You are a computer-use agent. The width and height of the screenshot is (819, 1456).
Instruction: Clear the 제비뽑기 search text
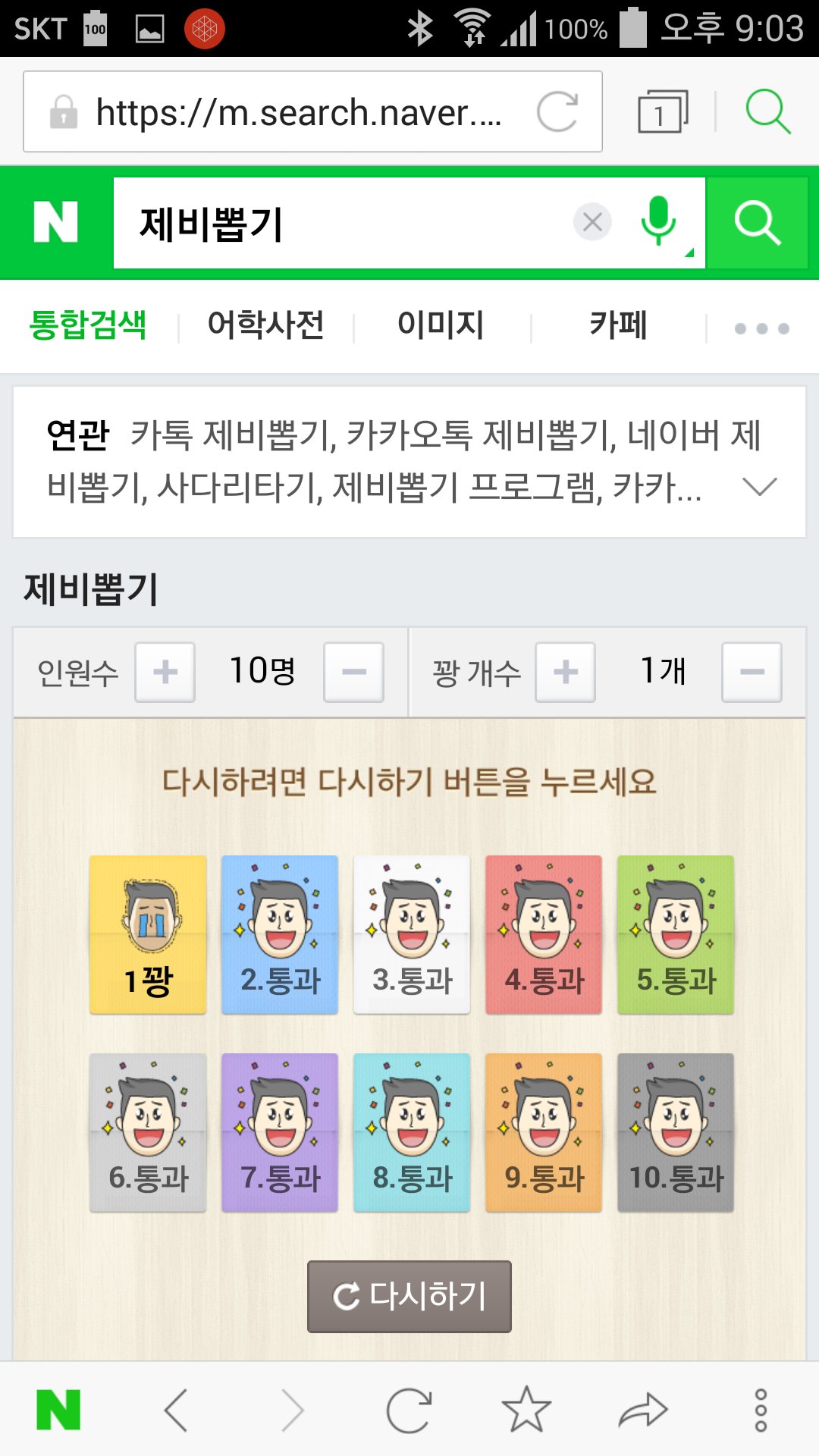(x=592, y=222)
